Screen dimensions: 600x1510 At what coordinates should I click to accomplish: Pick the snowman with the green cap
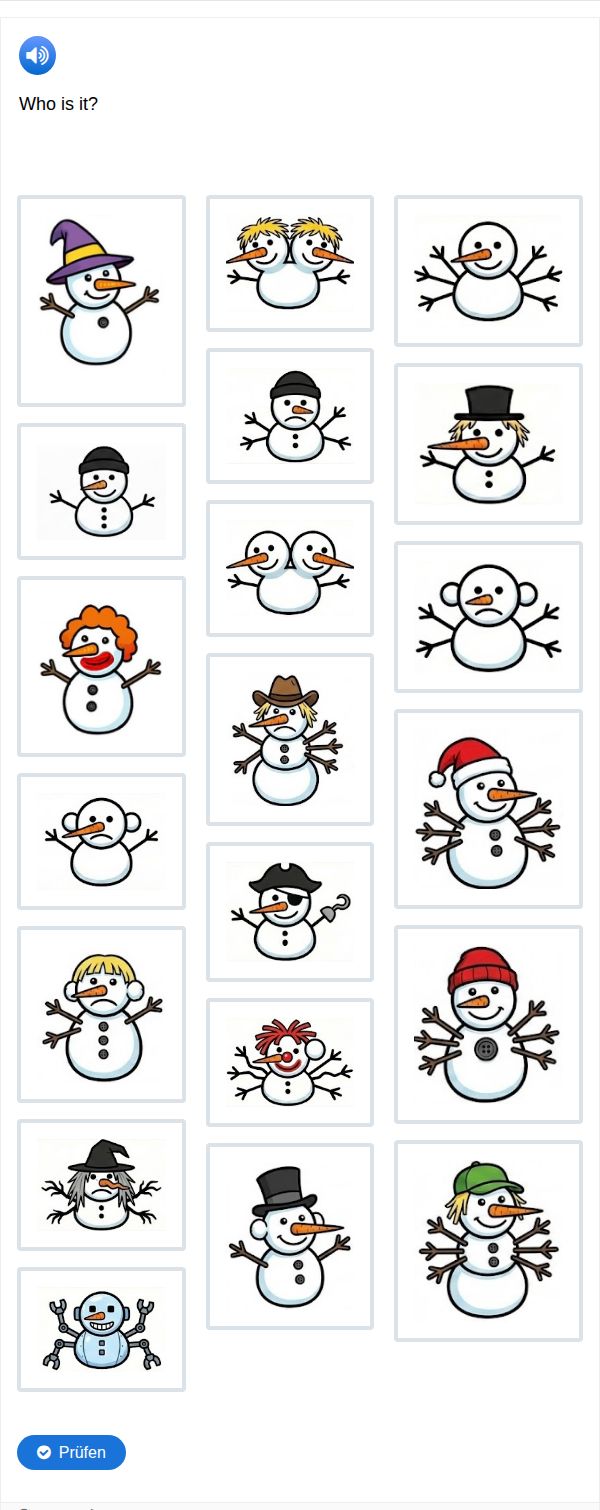488,1241
